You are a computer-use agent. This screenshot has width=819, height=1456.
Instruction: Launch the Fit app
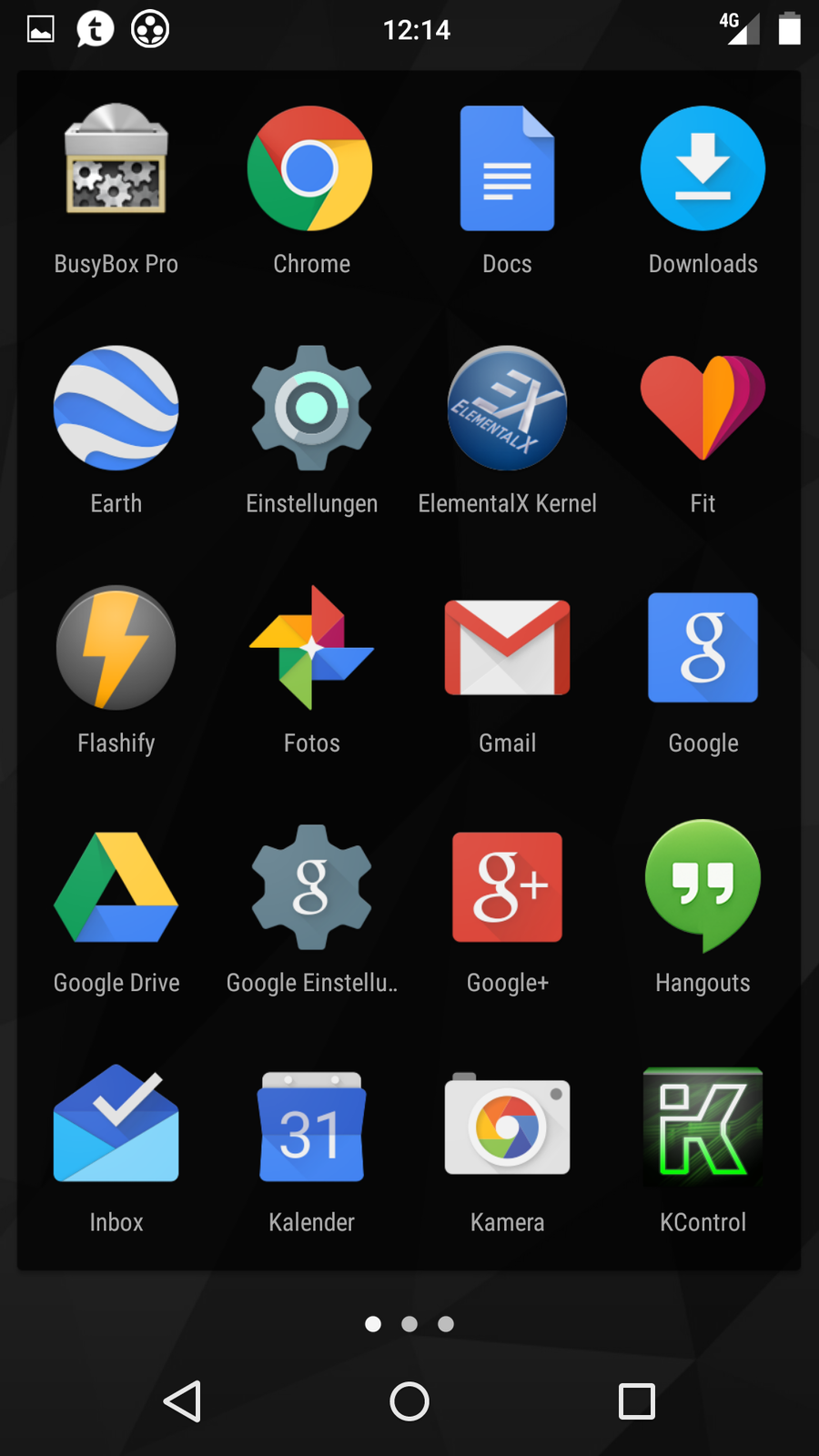pyautogui.click(x=703, y=409)
